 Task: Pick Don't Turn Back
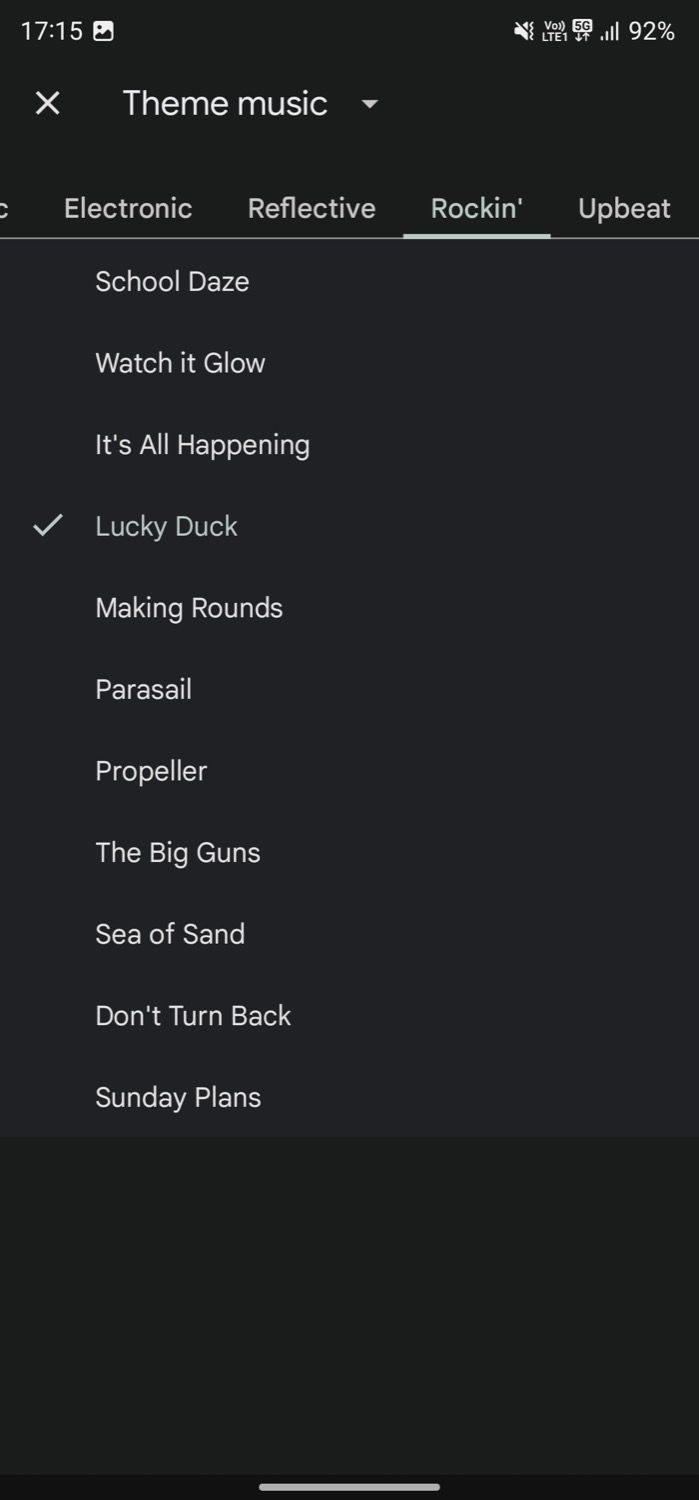click(x=193, y=1015)
